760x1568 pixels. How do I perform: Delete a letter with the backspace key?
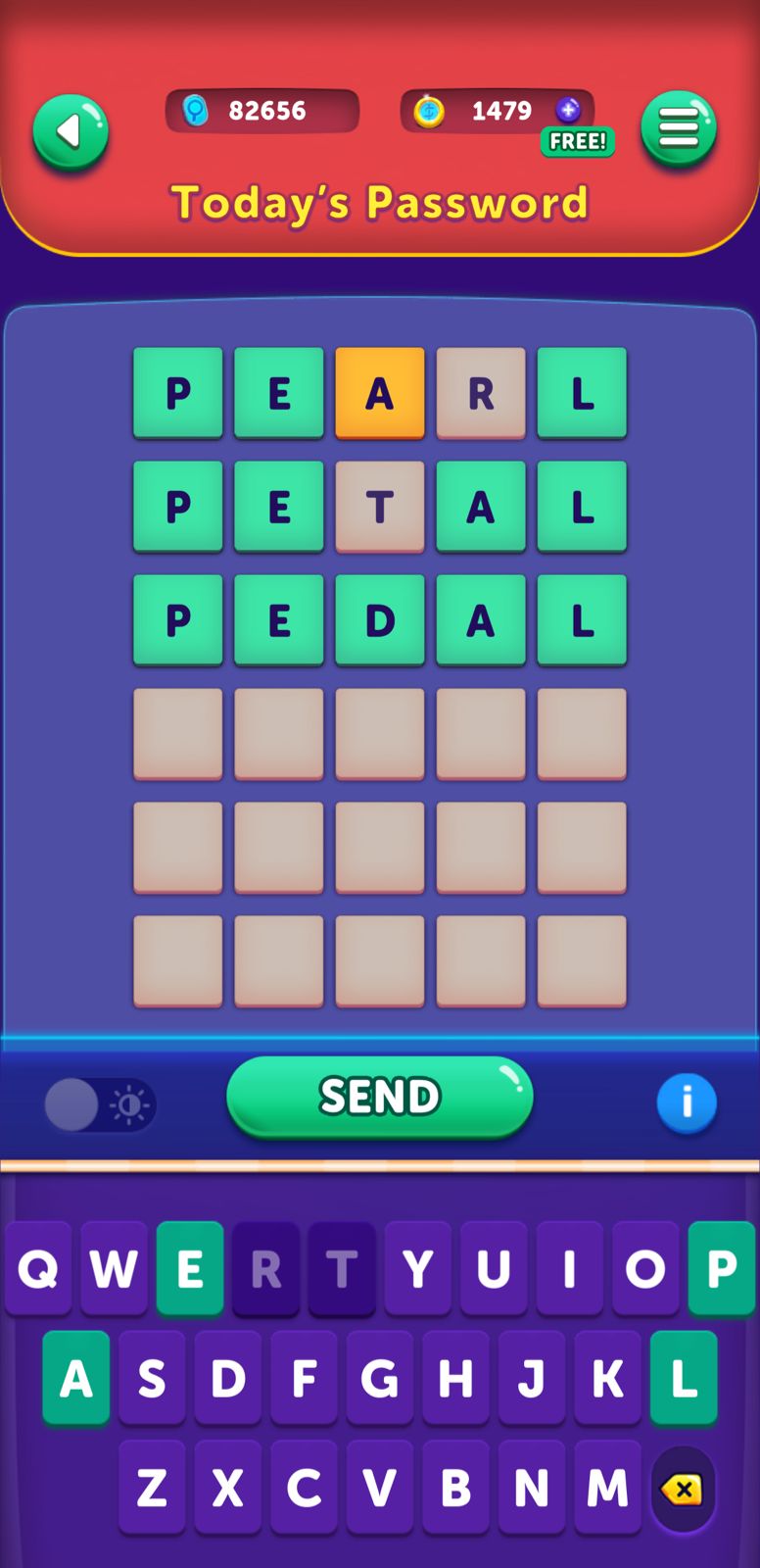pyautogui.click(x=682, y=1491)
